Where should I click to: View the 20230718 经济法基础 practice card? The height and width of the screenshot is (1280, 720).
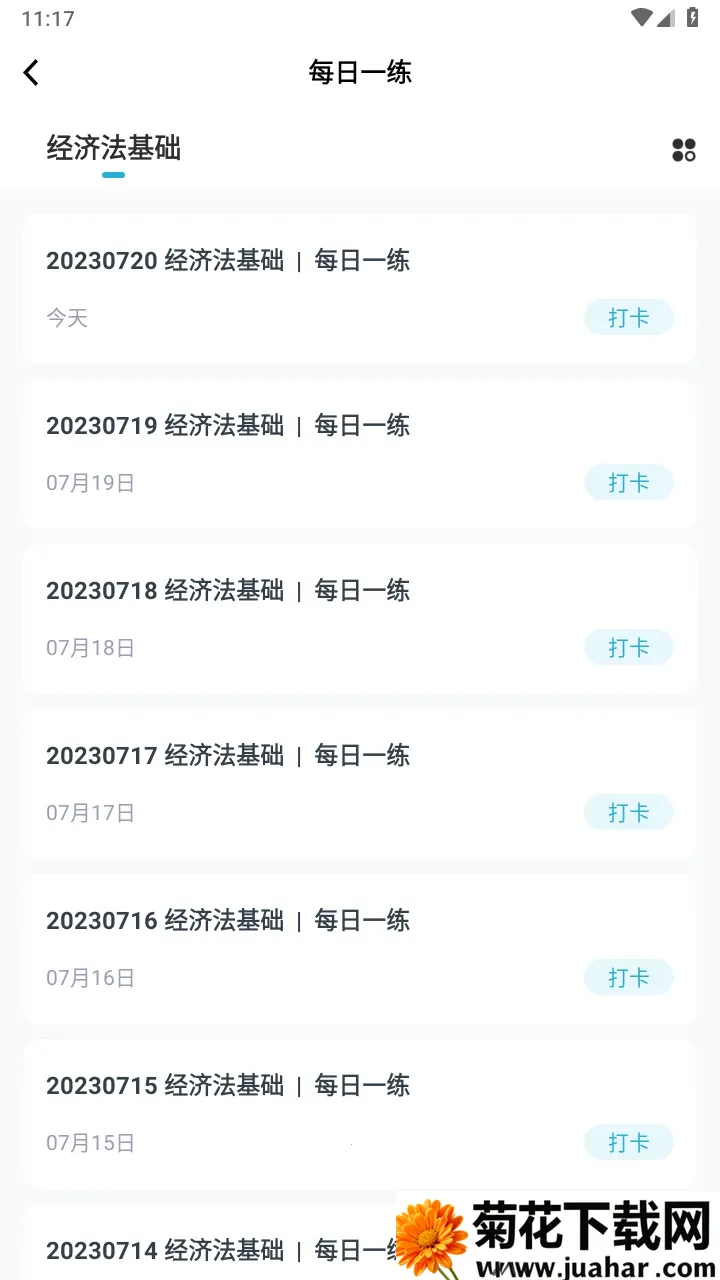coord(228,591)
